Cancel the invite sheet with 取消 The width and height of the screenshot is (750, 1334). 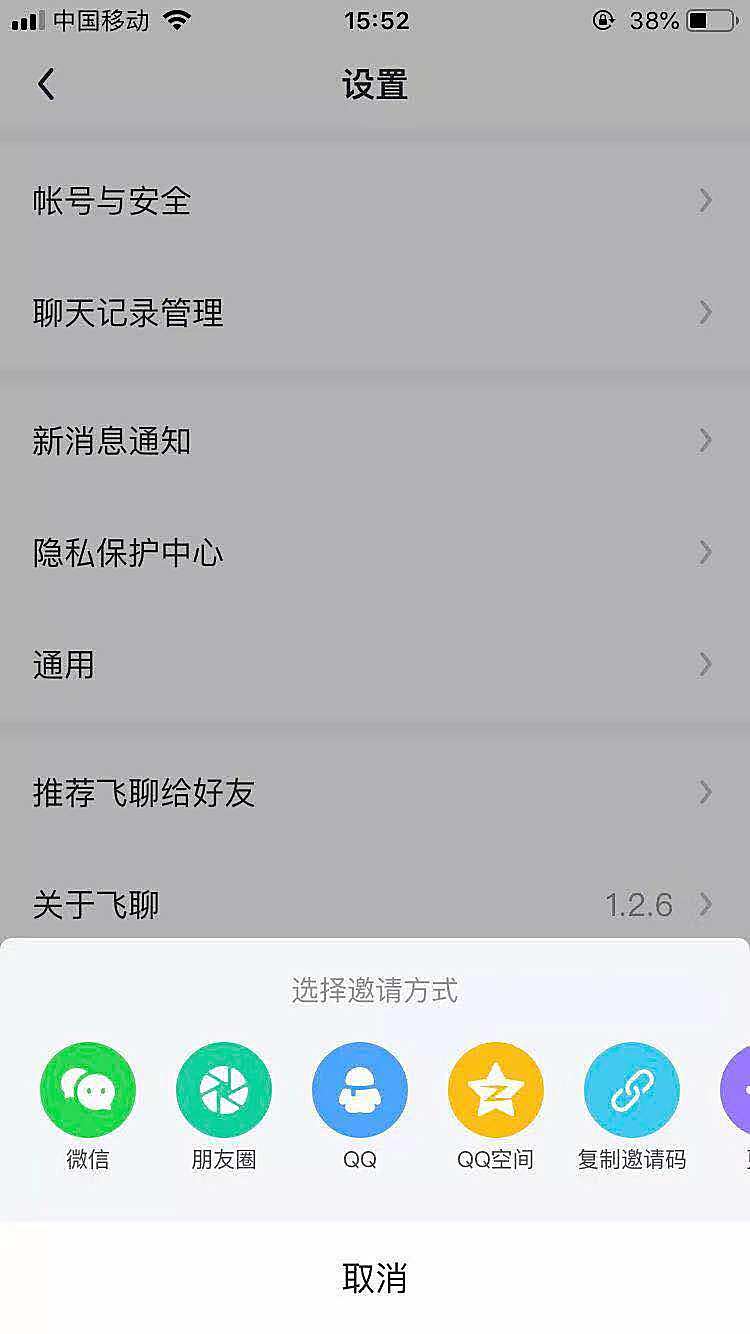[375, 1278]
